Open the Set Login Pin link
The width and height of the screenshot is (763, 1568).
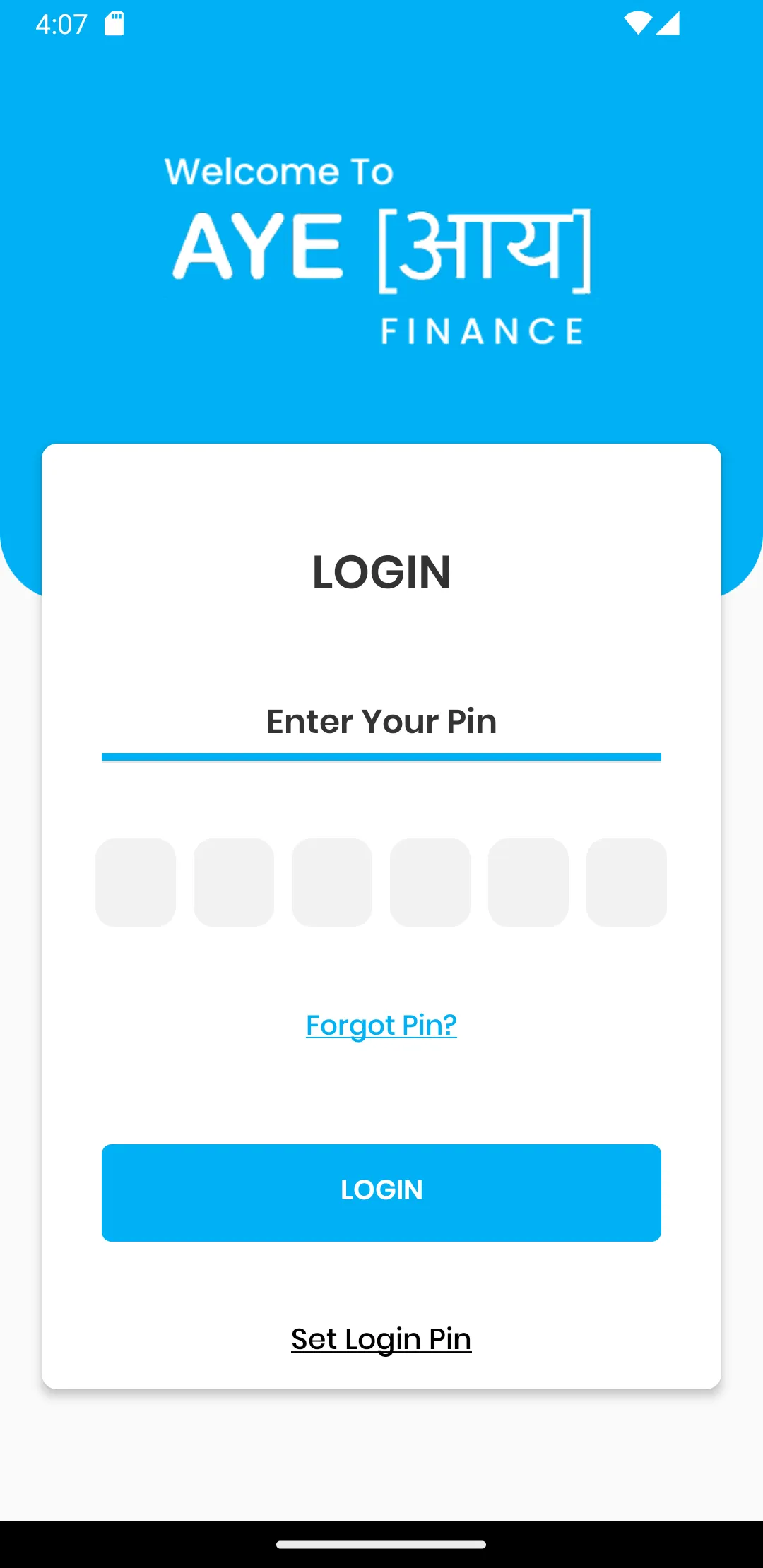pyautogui.click(x=381, y=1339)
